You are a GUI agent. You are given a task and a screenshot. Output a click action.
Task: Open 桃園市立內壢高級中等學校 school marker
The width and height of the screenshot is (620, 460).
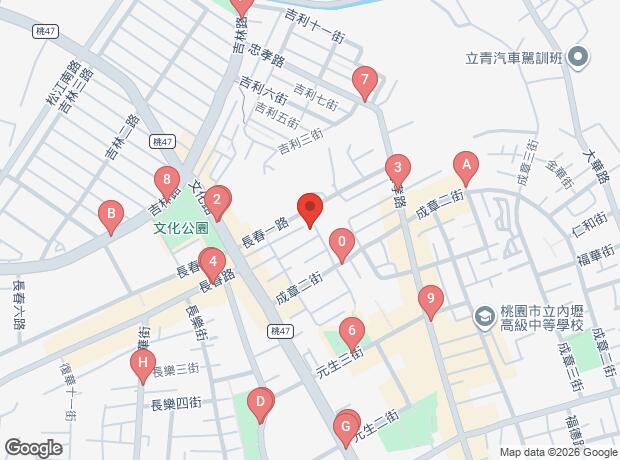(483, 316)
